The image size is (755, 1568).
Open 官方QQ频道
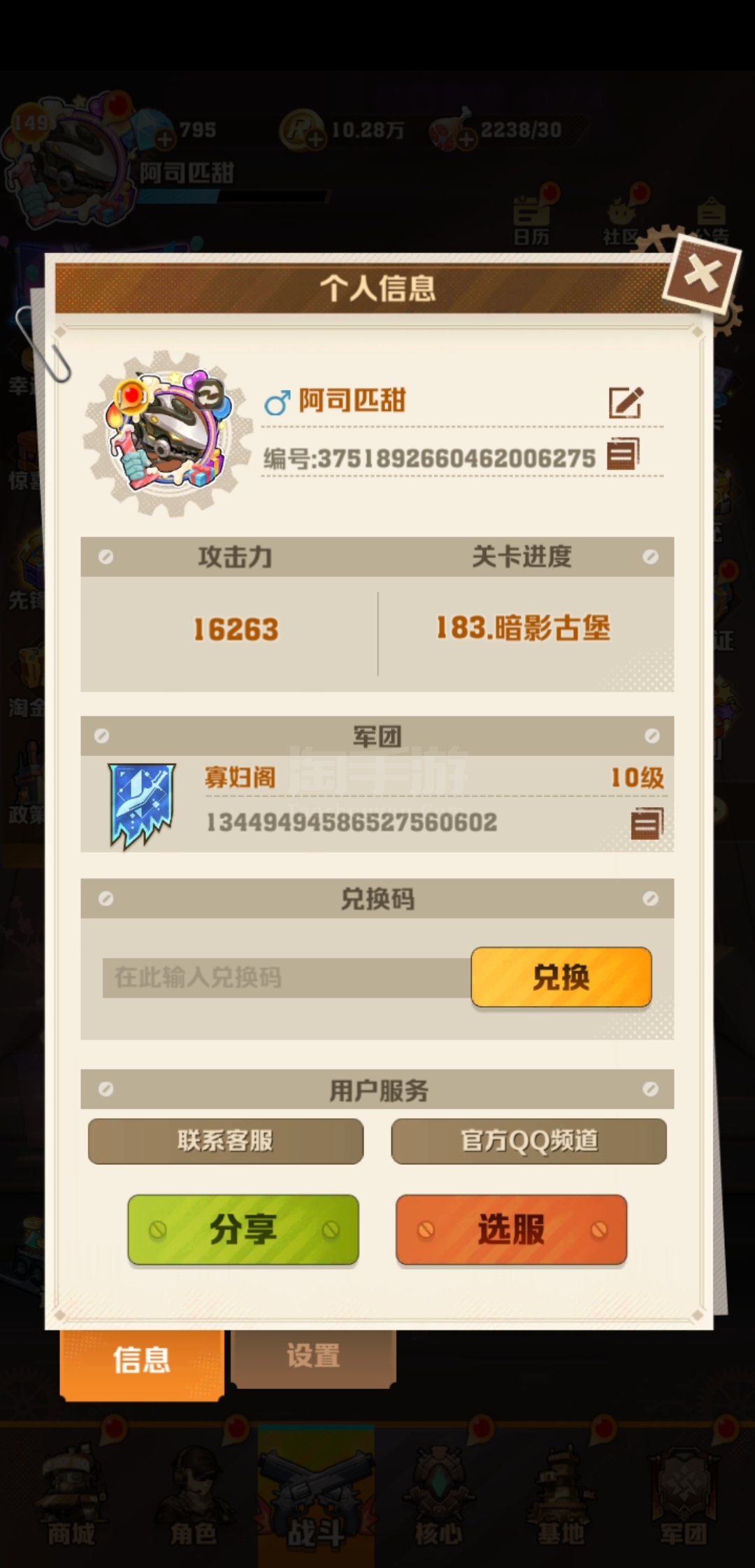528,1141
